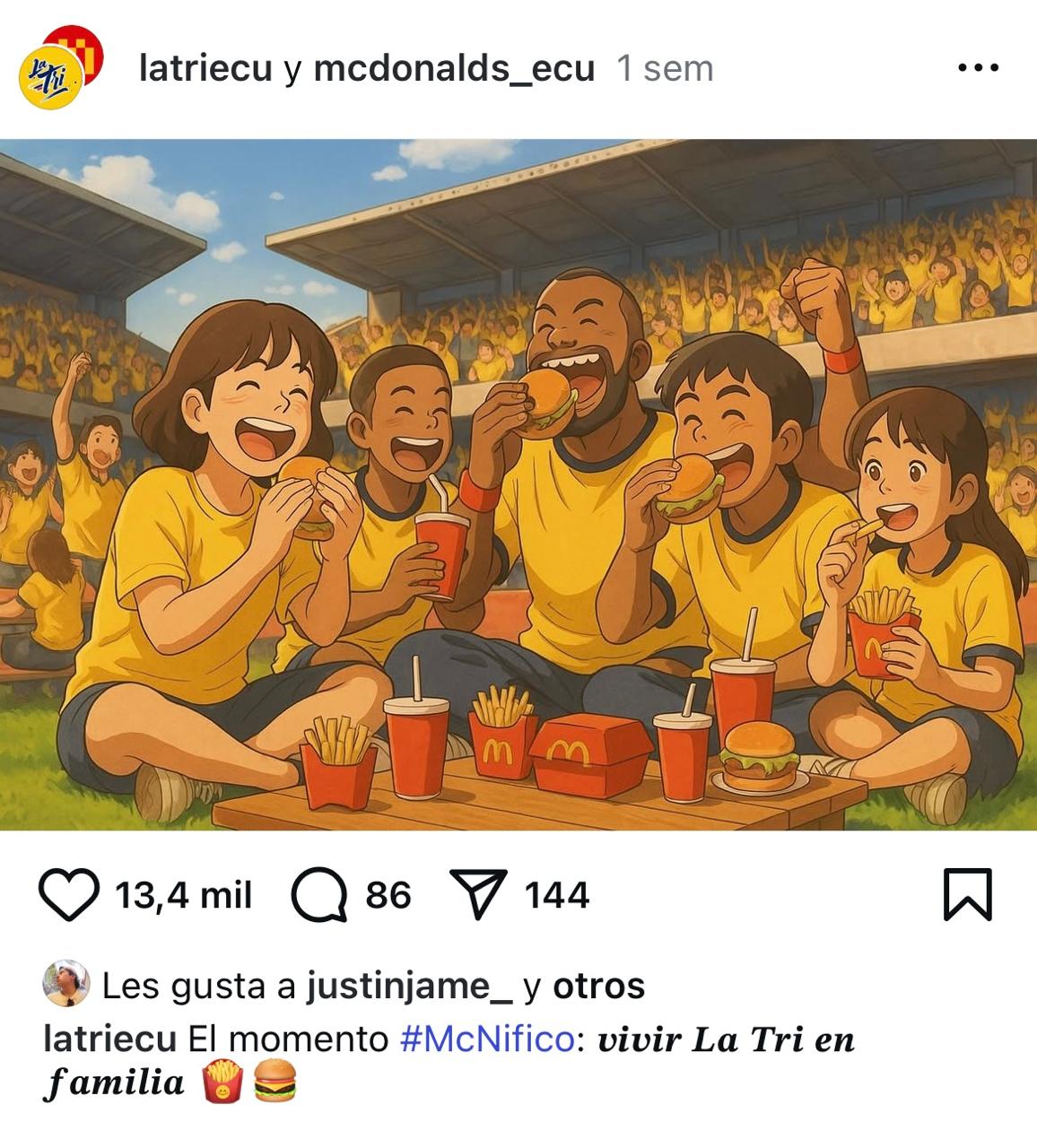
Task: Open the post's three-dot options menu
Action: click(x=978, y=68)
